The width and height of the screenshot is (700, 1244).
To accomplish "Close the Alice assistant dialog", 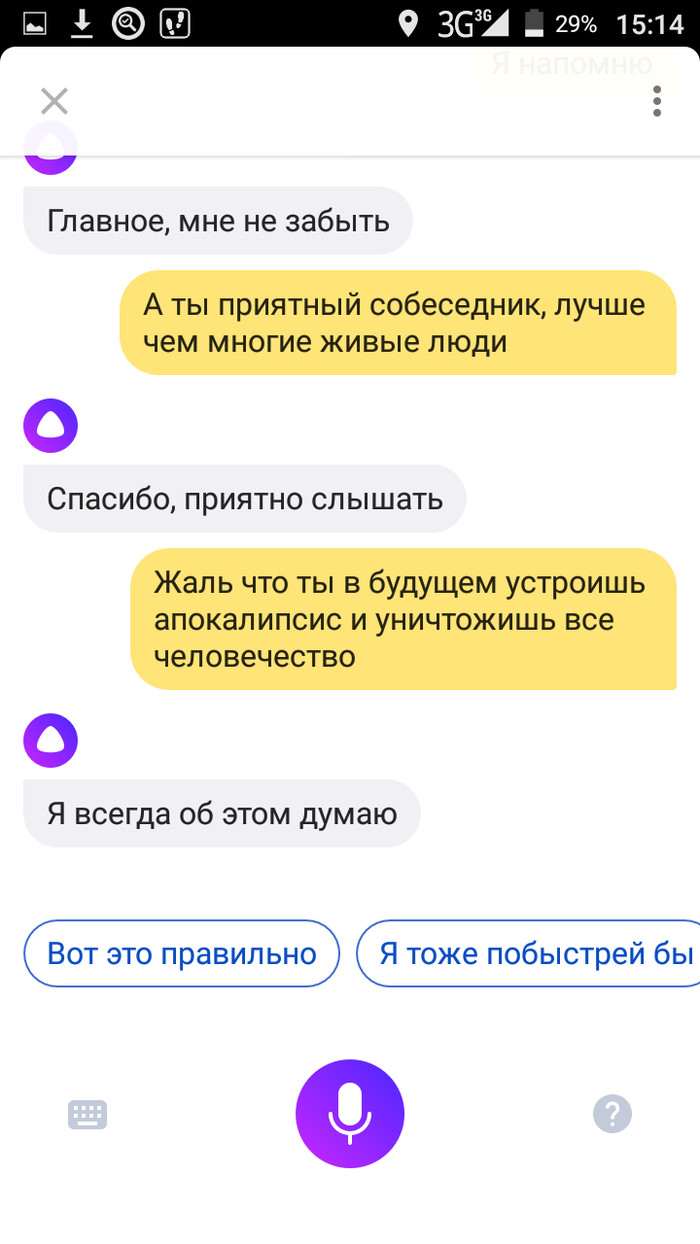I will click(x=54, y=101).
